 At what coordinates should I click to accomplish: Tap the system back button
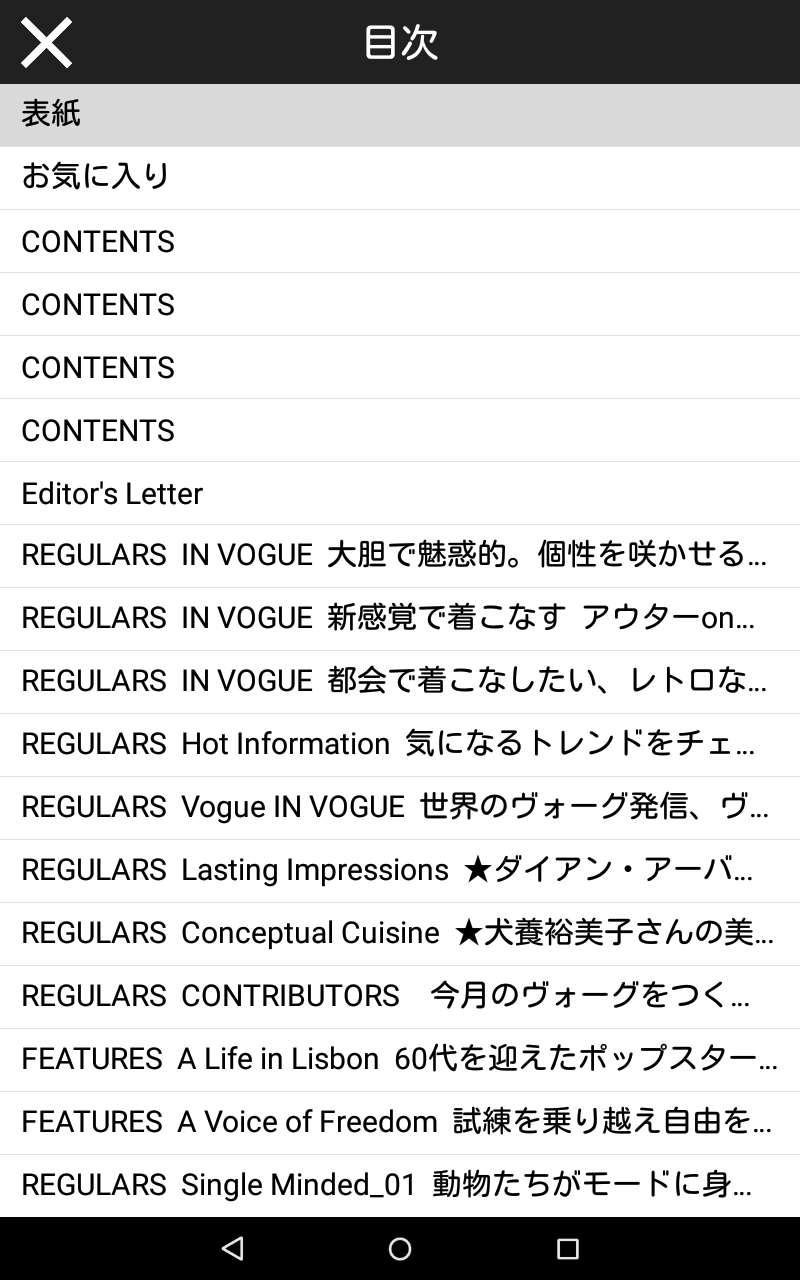coord(233,1248)
